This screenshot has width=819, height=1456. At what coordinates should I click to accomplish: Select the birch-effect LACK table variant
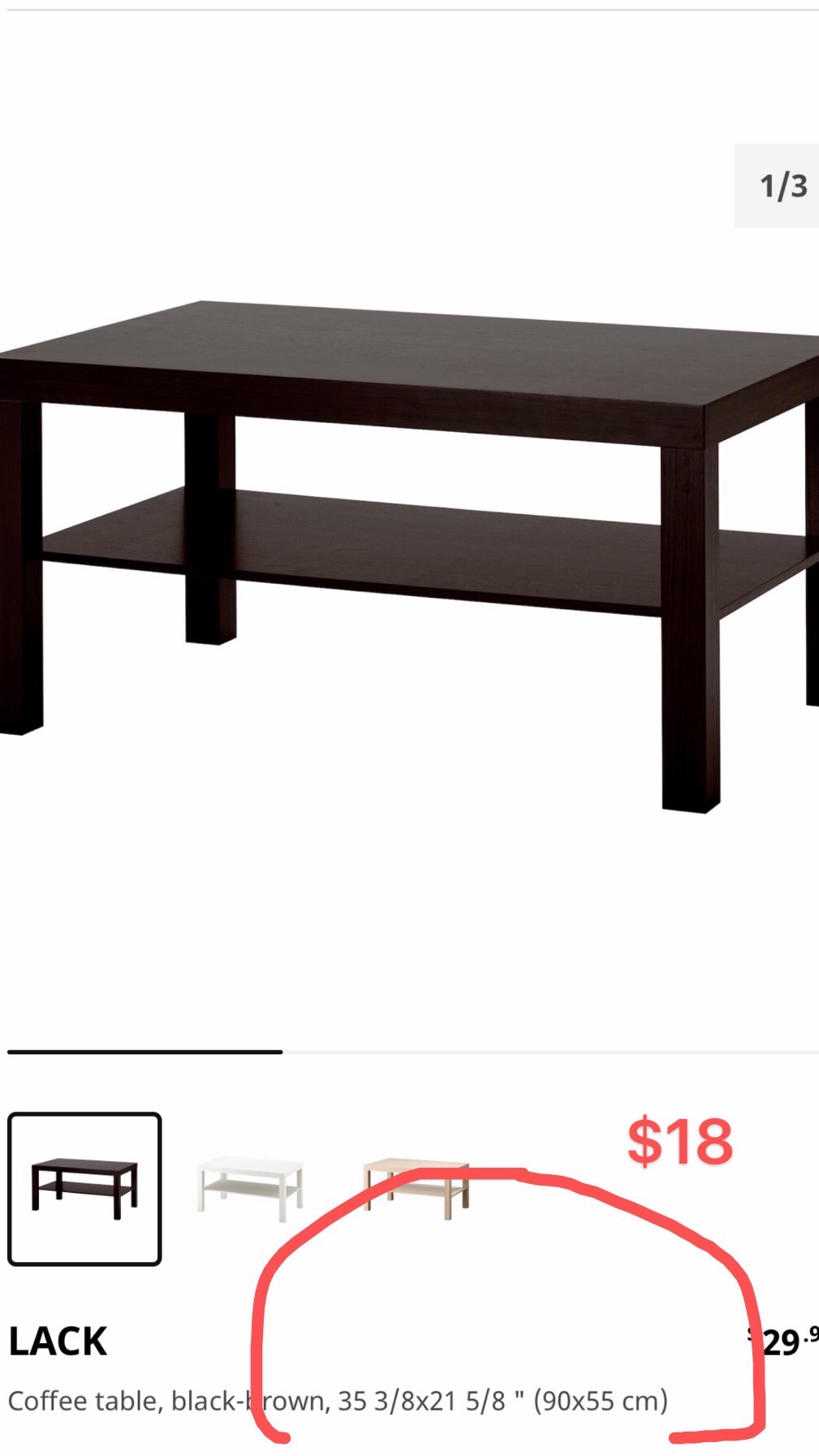[x=416, y=1187]
